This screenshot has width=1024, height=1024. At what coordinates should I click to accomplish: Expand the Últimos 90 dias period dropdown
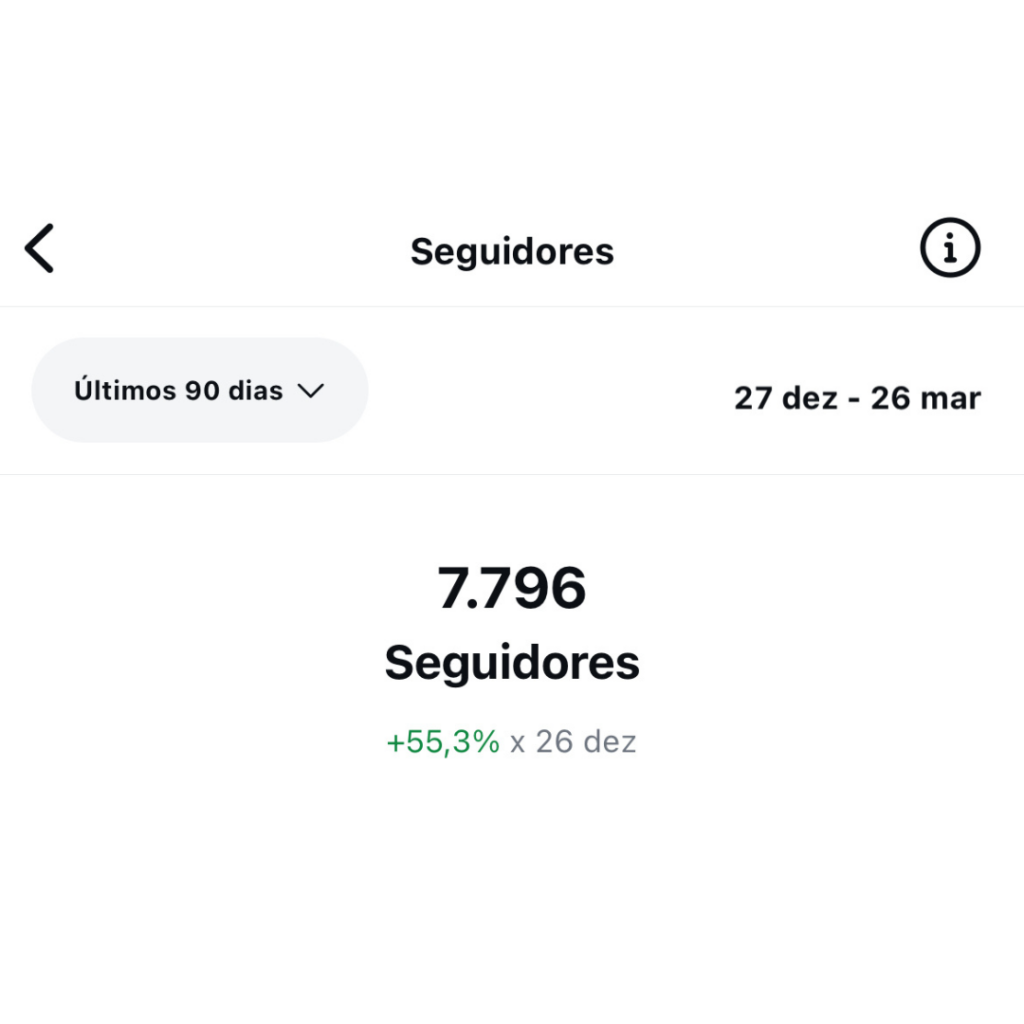(x=200, y=390)
